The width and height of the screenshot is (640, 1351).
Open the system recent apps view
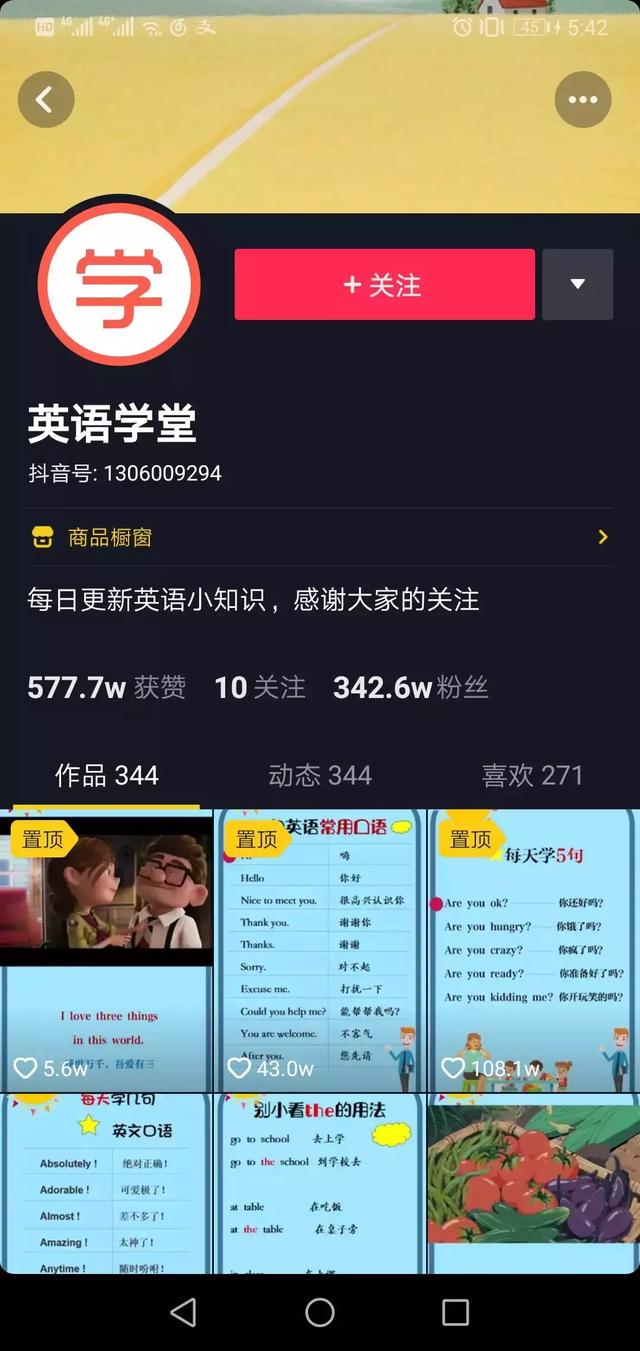point(455,1312)
